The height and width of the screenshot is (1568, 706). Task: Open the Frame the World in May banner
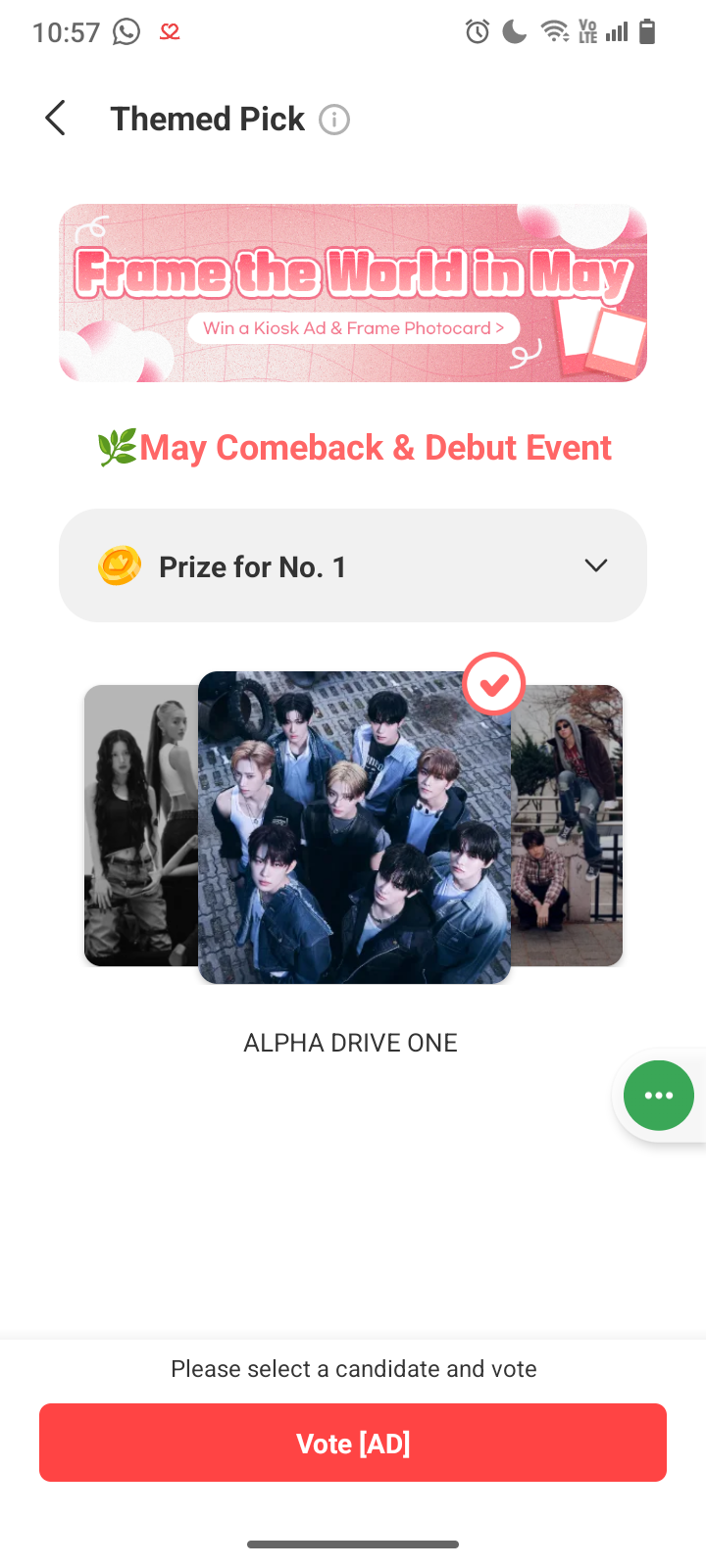(x=353, y=293)
